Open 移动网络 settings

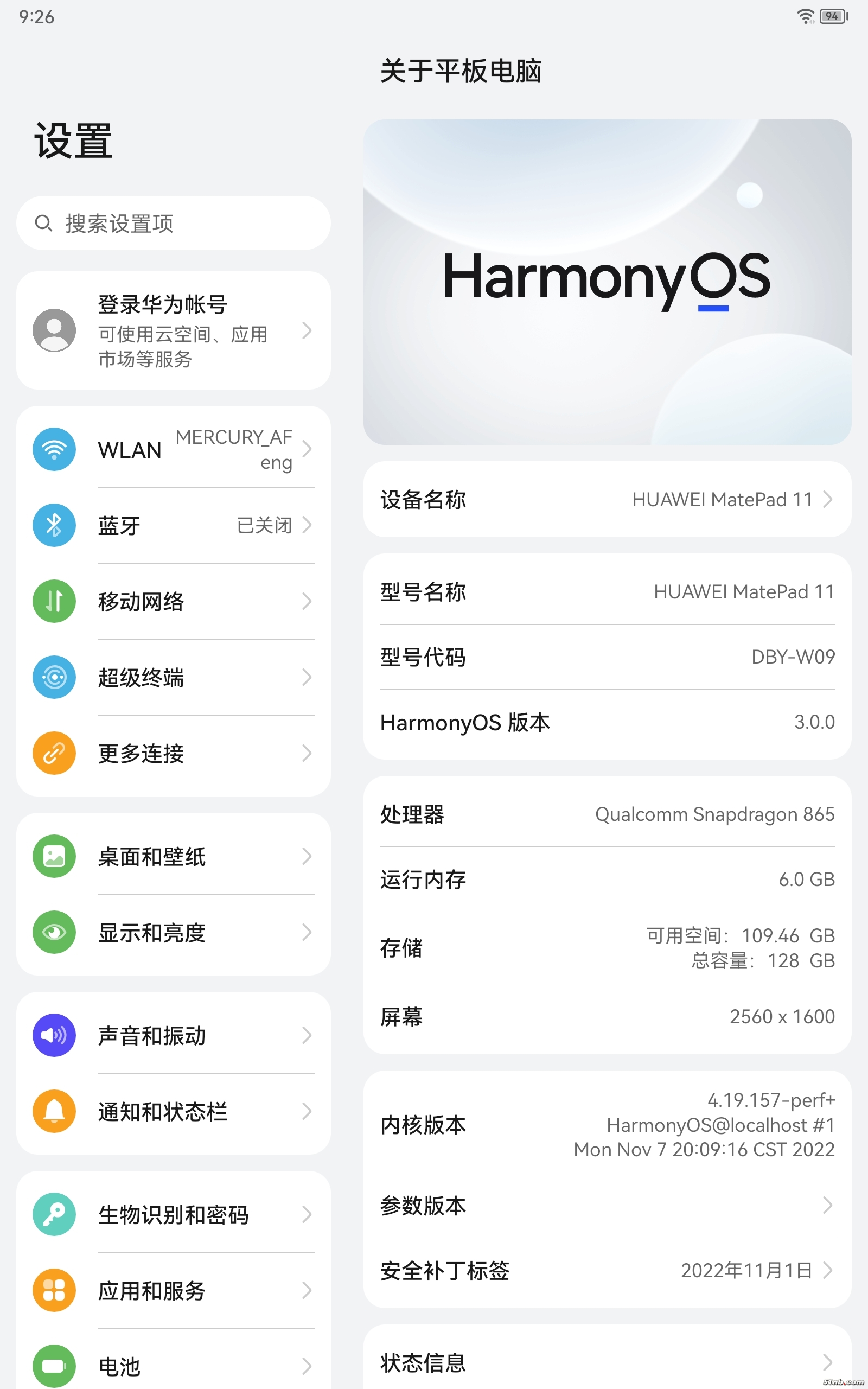(174, 602)
